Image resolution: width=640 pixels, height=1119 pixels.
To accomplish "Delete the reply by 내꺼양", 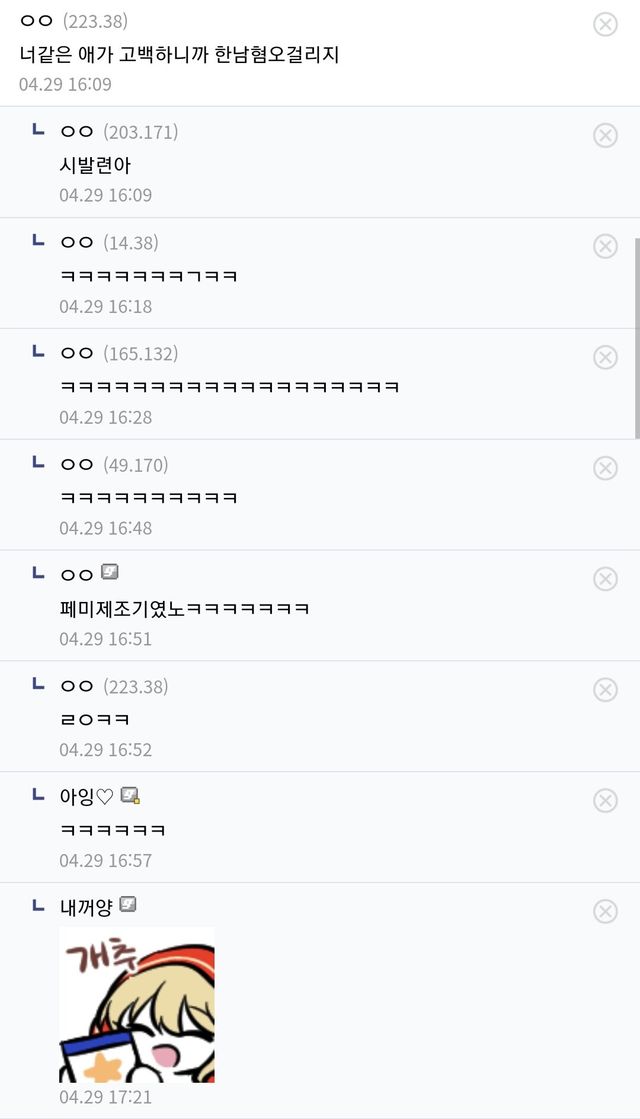I will 605,912.
